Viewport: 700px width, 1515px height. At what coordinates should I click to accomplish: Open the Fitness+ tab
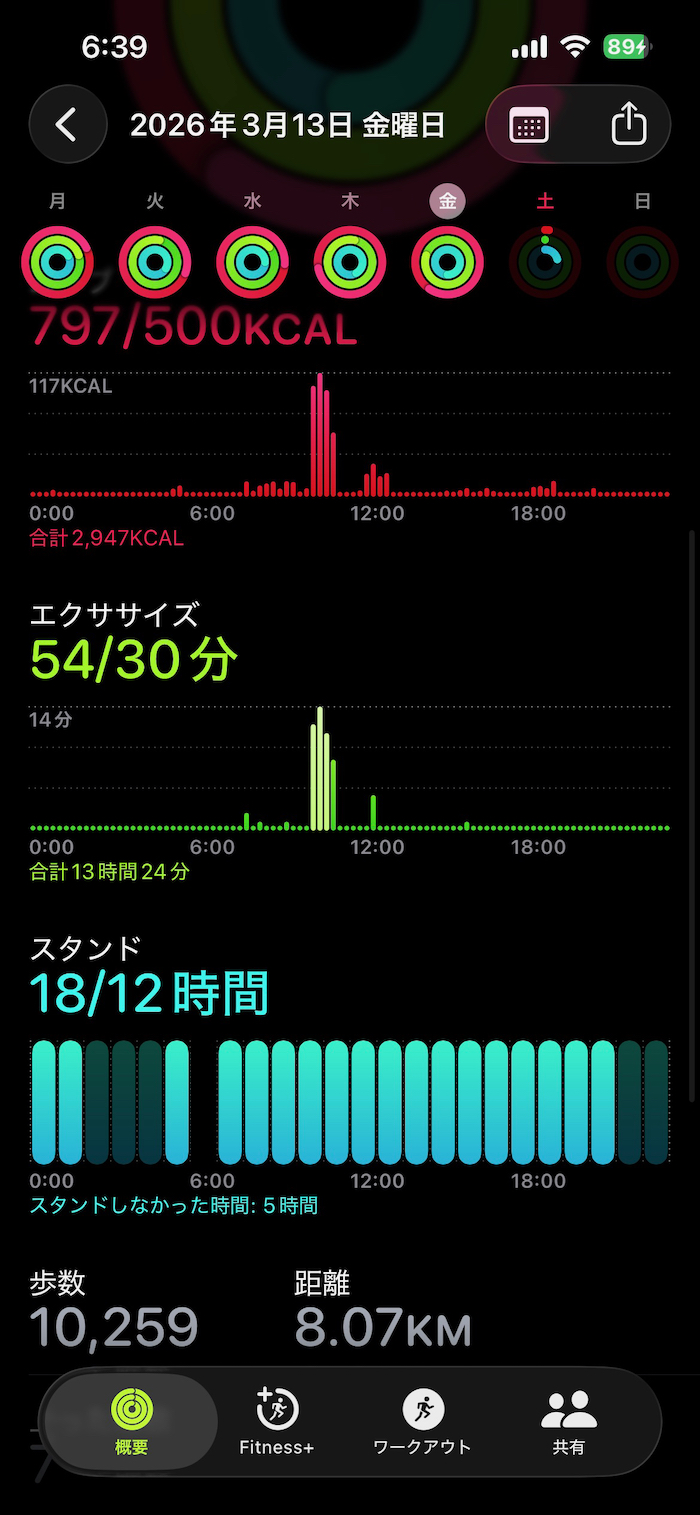[x=277, y=1421]
